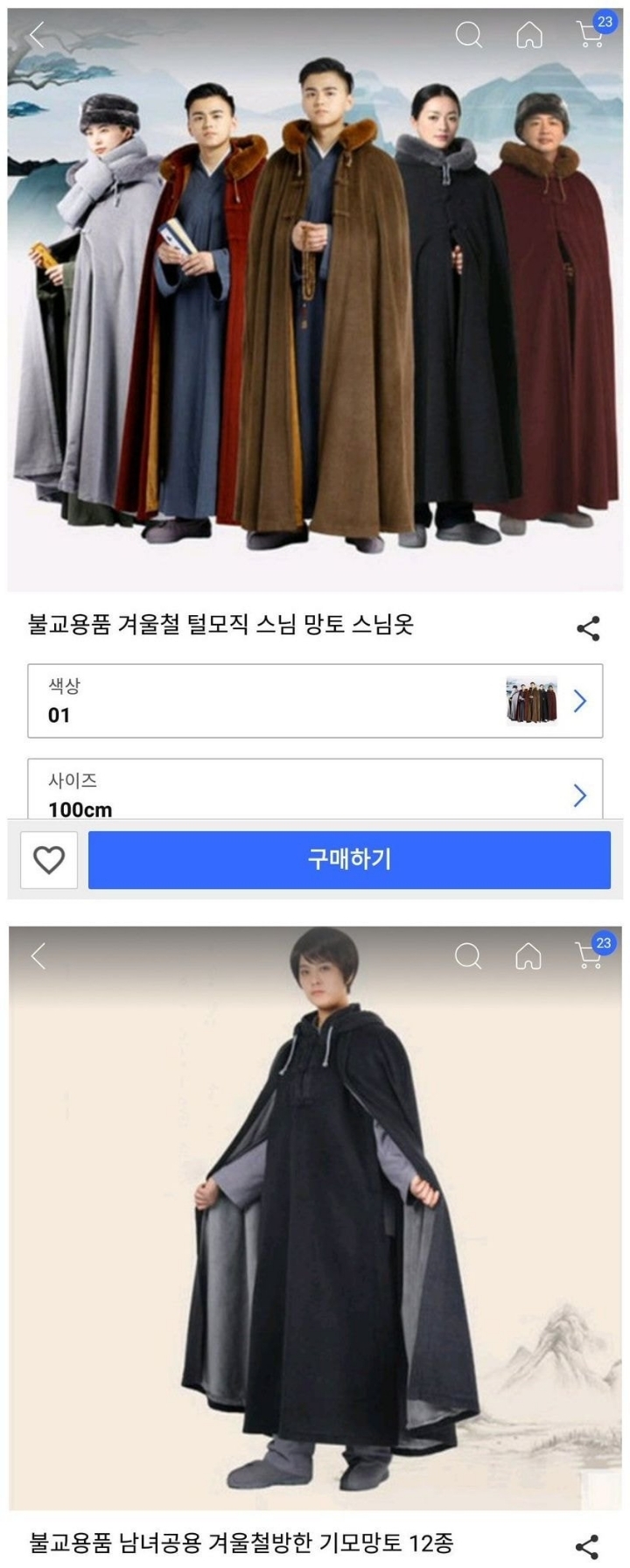Tap the chevron next to 100cm size

click(x=577, y=794)
